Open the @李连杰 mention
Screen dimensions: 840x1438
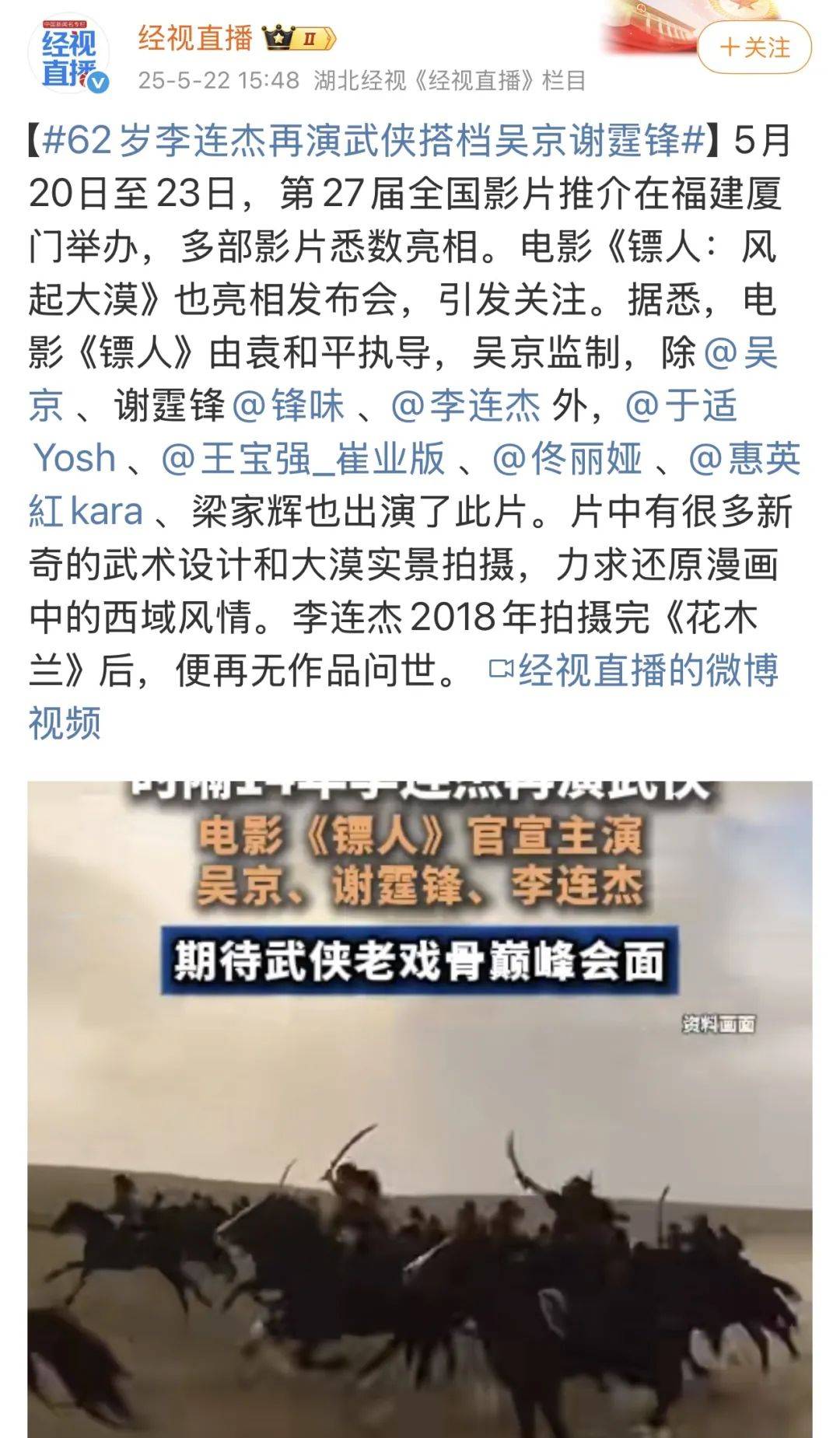click(x=465, y=406)
